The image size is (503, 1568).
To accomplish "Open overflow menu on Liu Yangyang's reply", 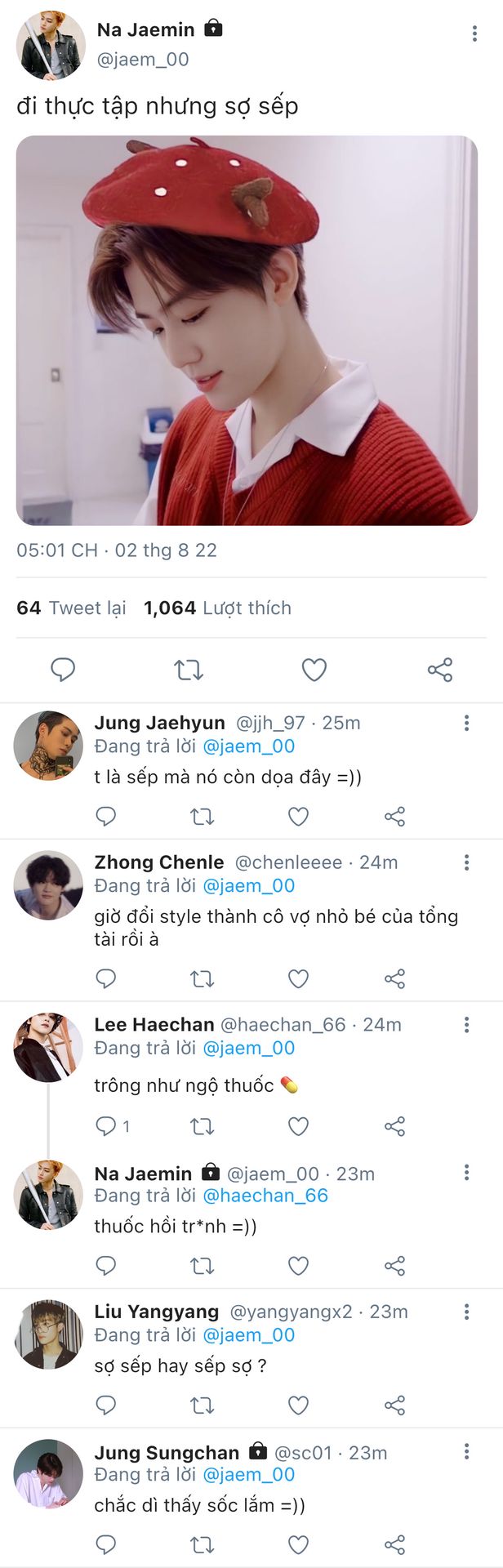I will coord(466,1312).
